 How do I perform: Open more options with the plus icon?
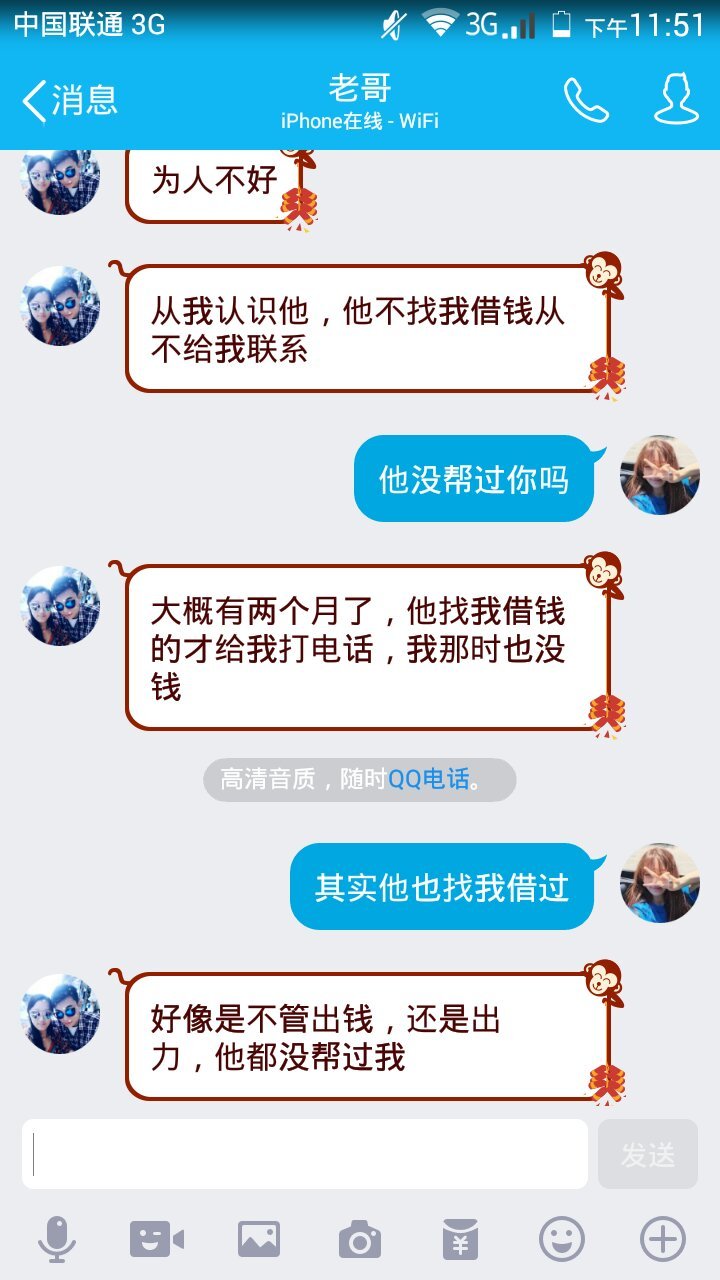click(662, 1240)
